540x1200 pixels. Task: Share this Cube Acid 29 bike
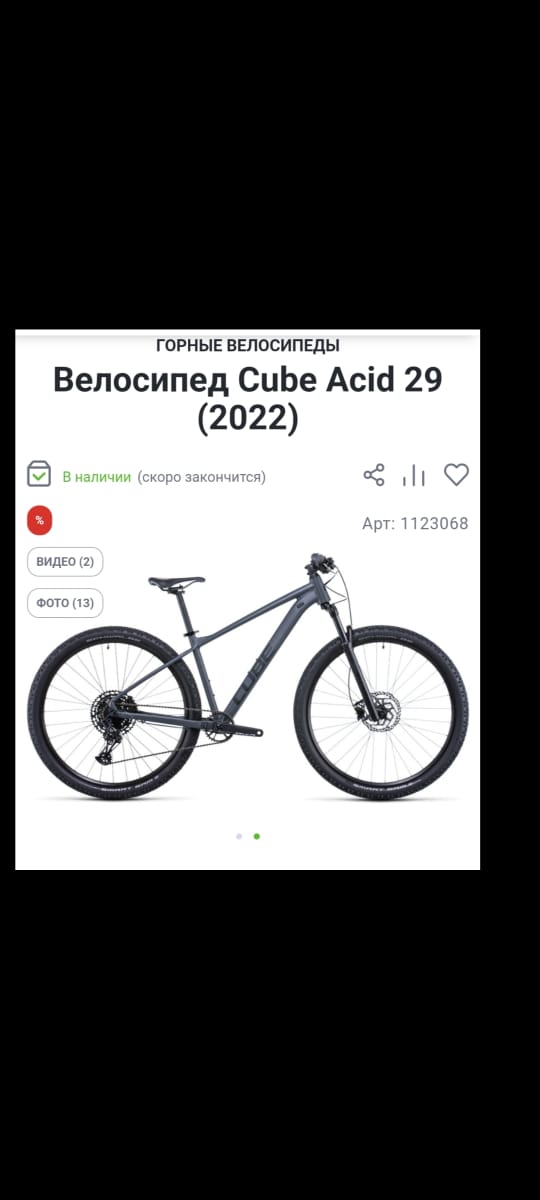(x=374, y=475)
